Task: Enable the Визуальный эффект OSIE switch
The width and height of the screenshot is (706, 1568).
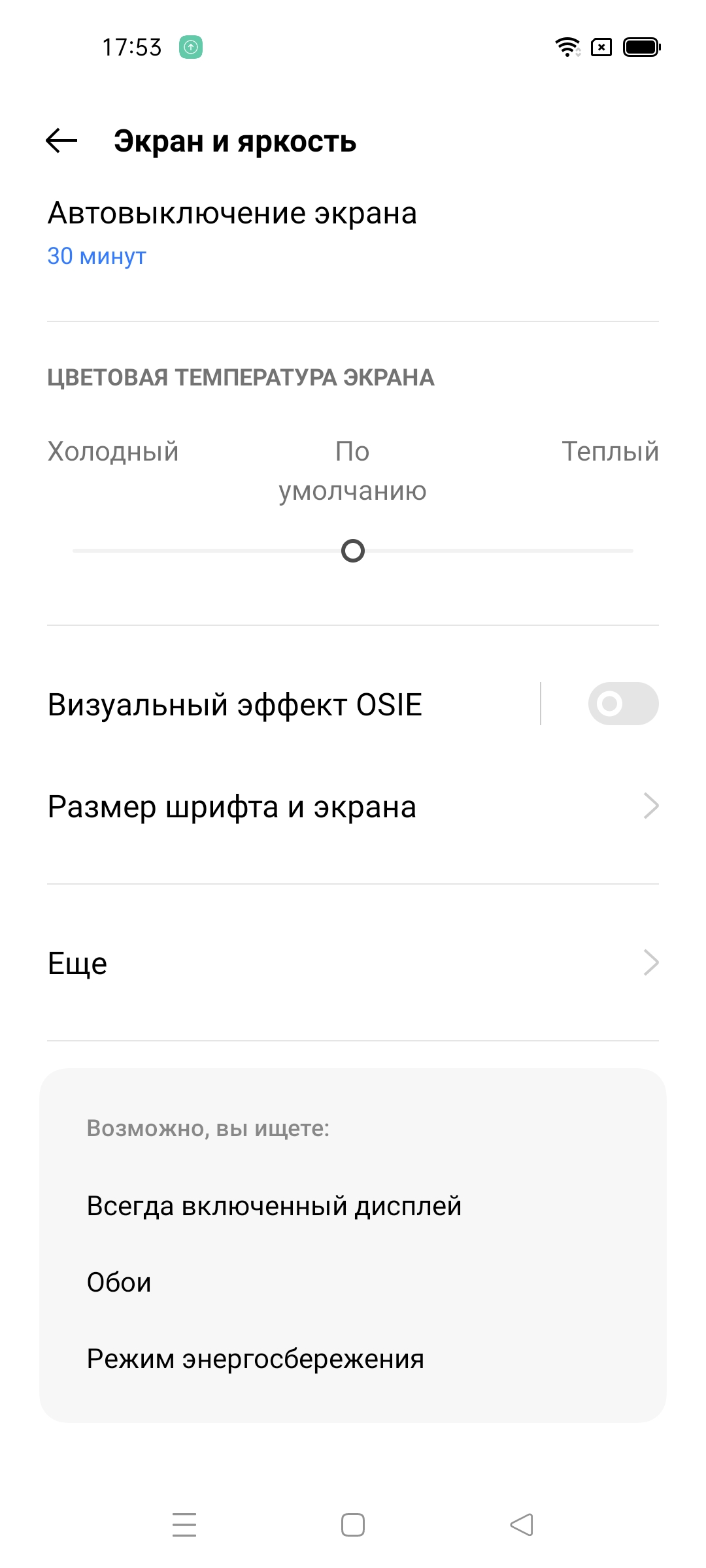Action: (622, 704)
